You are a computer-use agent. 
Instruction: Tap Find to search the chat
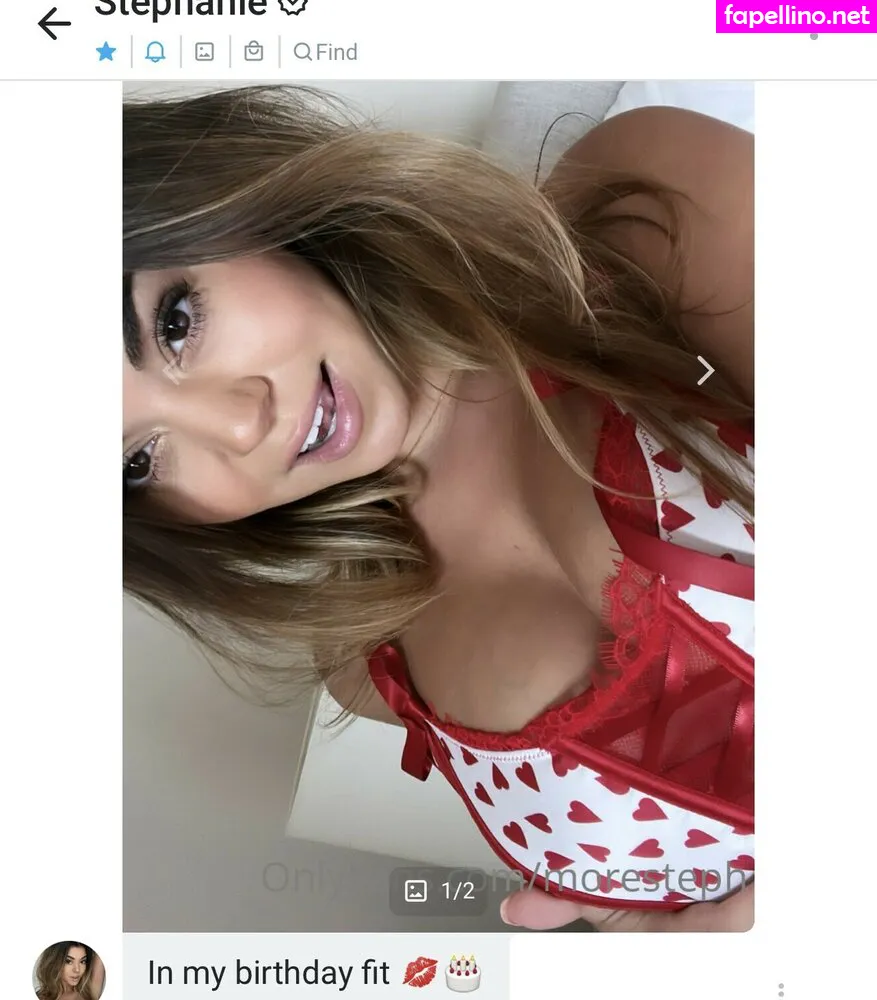coord(325,52)
